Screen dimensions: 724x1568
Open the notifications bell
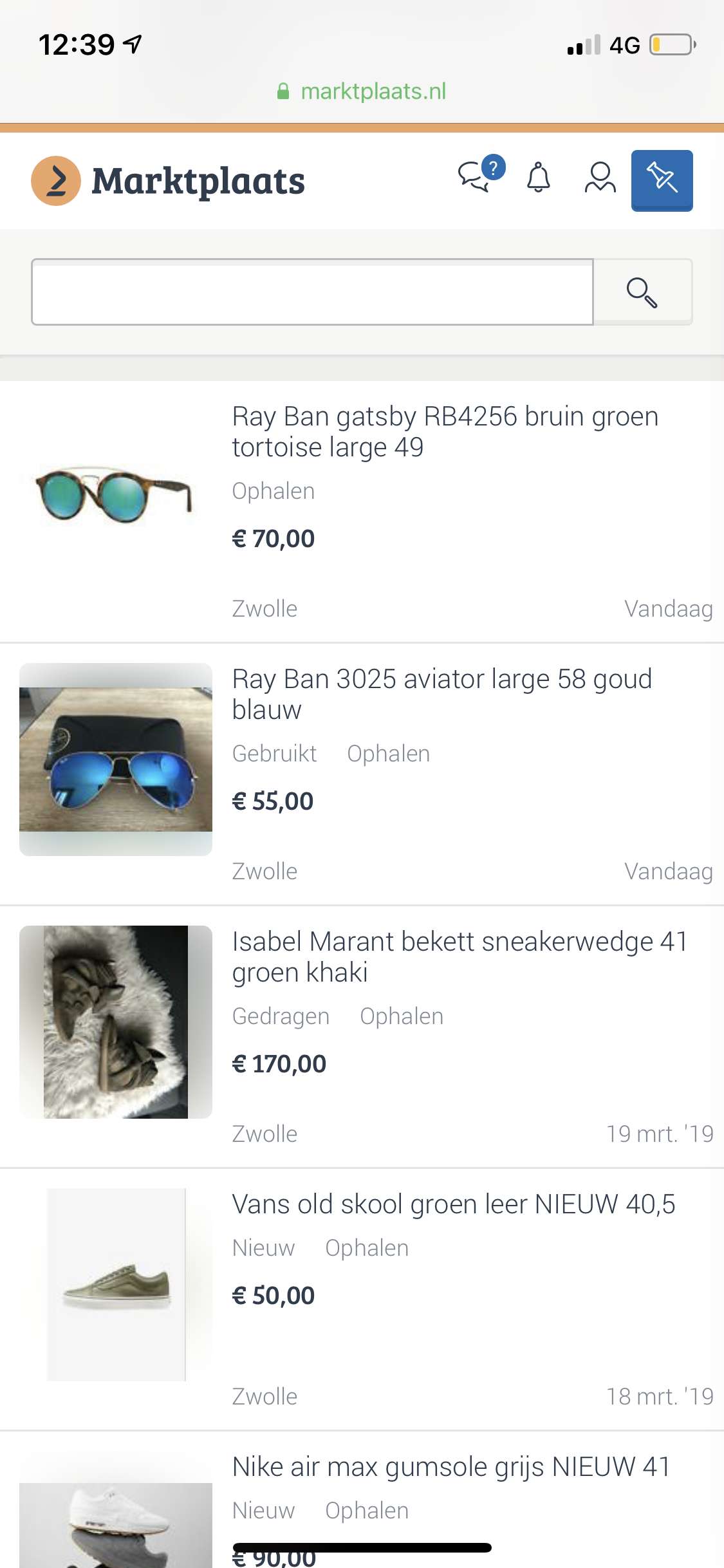tap(539, 178)
